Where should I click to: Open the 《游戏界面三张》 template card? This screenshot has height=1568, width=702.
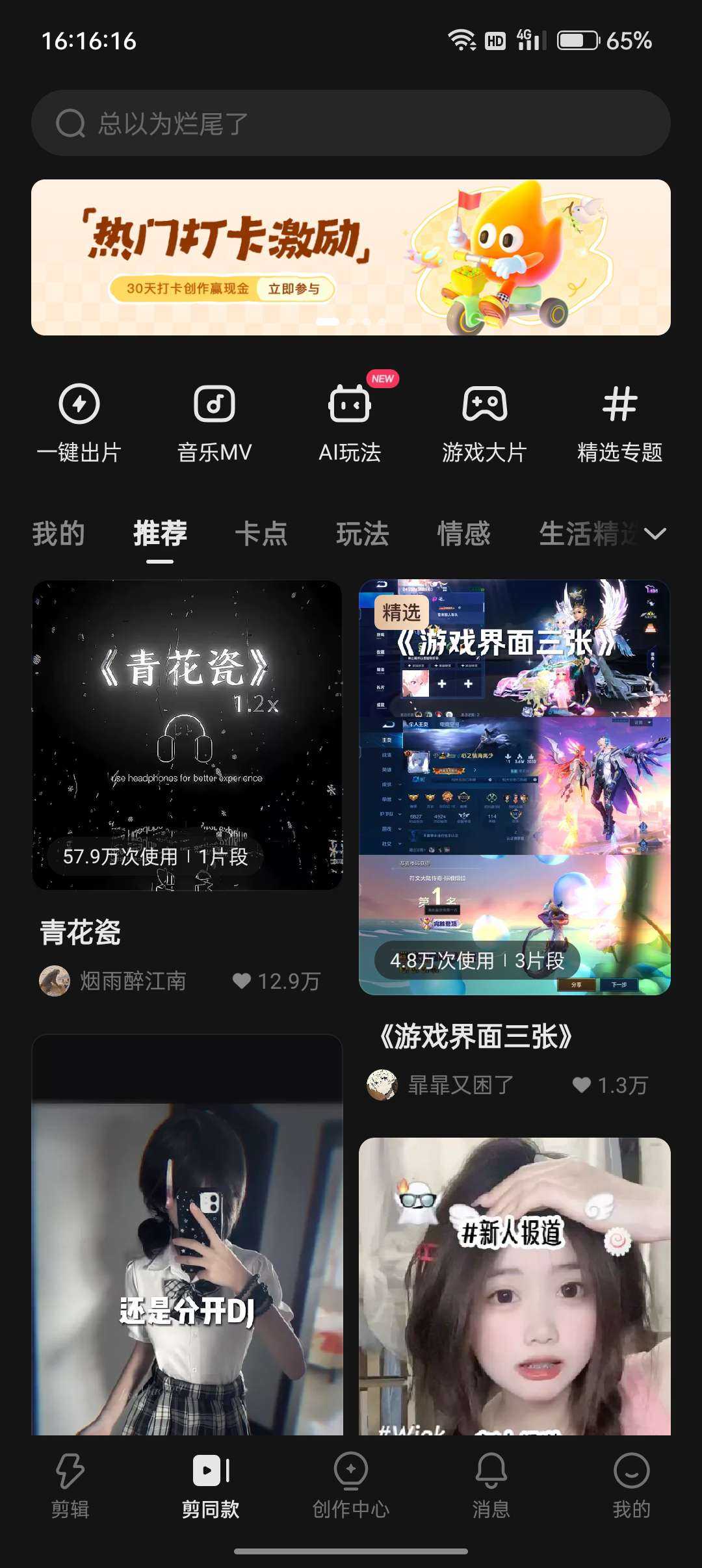click(514, 787)
